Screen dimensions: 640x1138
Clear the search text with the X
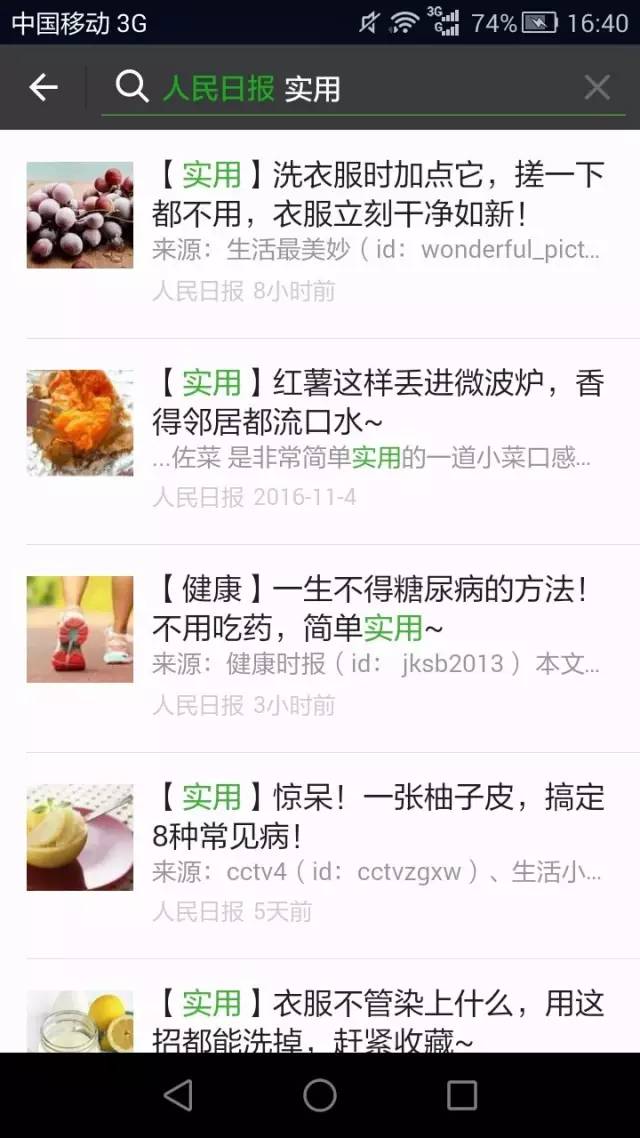597,88
